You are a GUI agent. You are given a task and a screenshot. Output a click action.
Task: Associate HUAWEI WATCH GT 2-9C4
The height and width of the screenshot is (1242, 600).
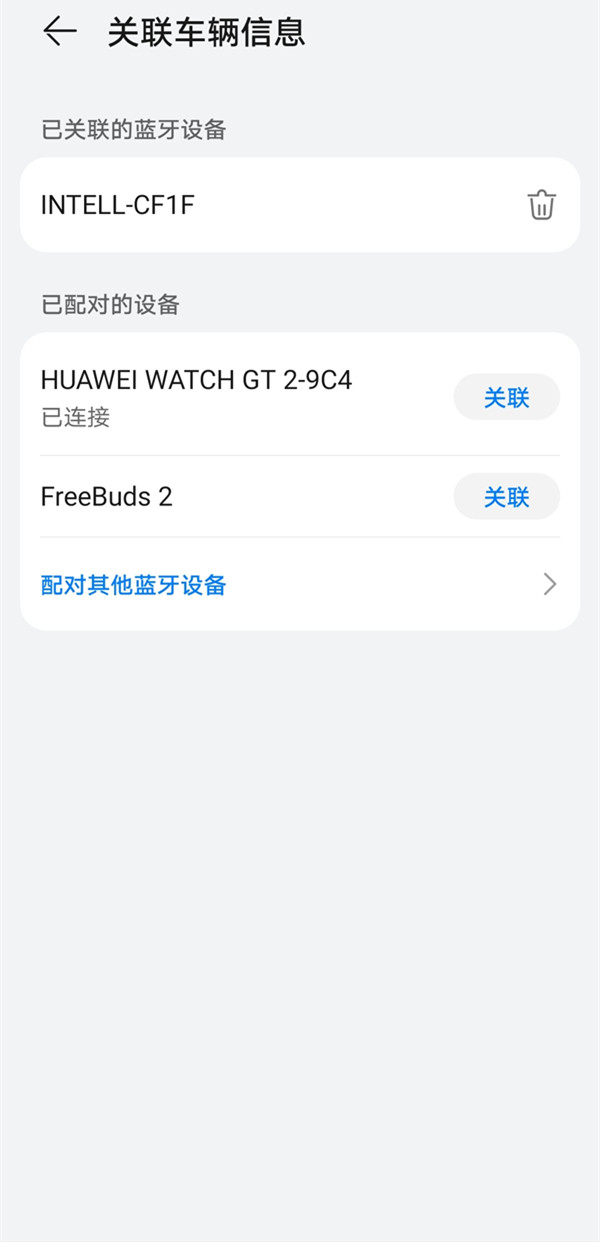click(x=506, y=397)
